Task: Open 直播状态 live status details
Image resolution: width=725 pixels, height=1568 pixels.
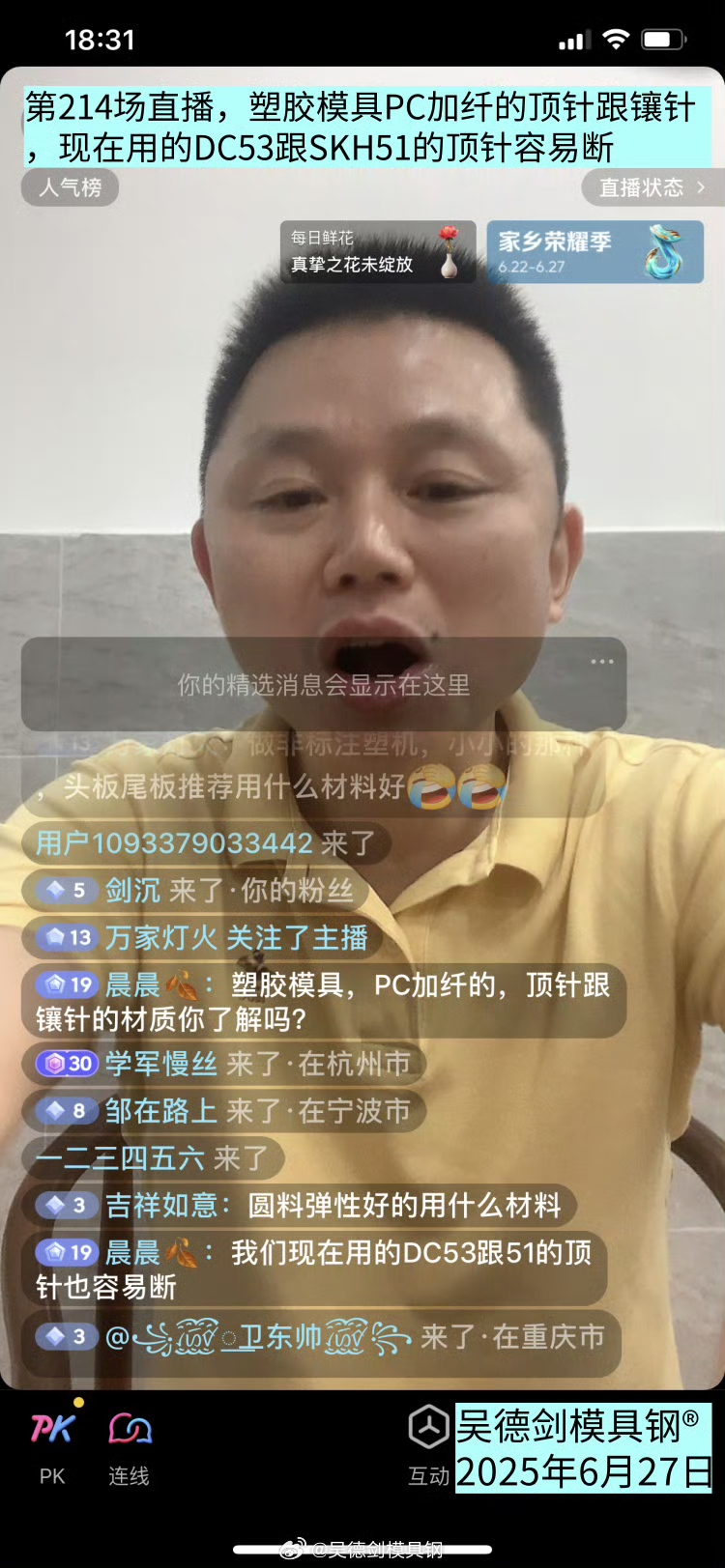Action: tap(652, 187)
